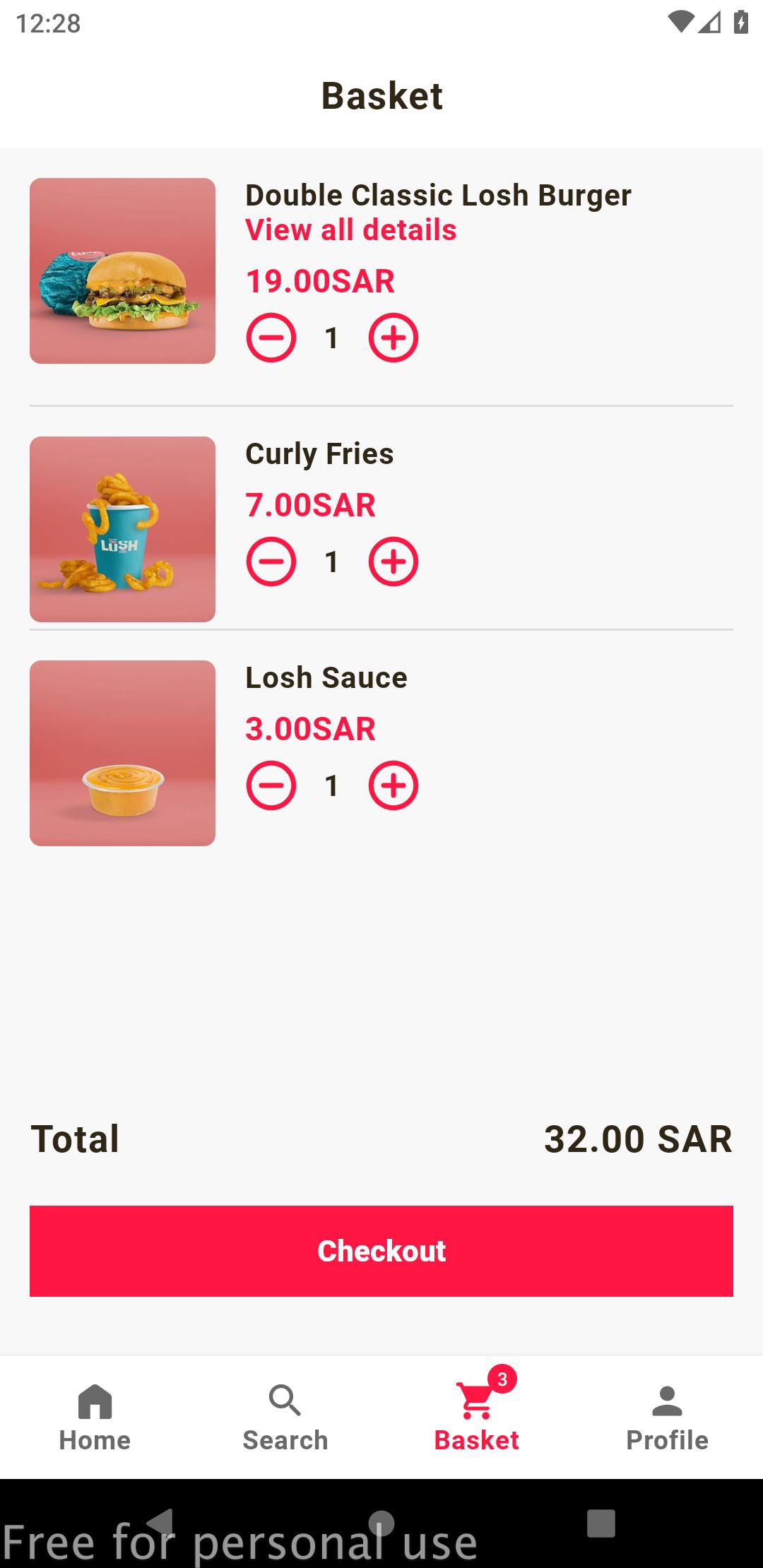
Task: Proceed to Checkout
Action: 381,1251
